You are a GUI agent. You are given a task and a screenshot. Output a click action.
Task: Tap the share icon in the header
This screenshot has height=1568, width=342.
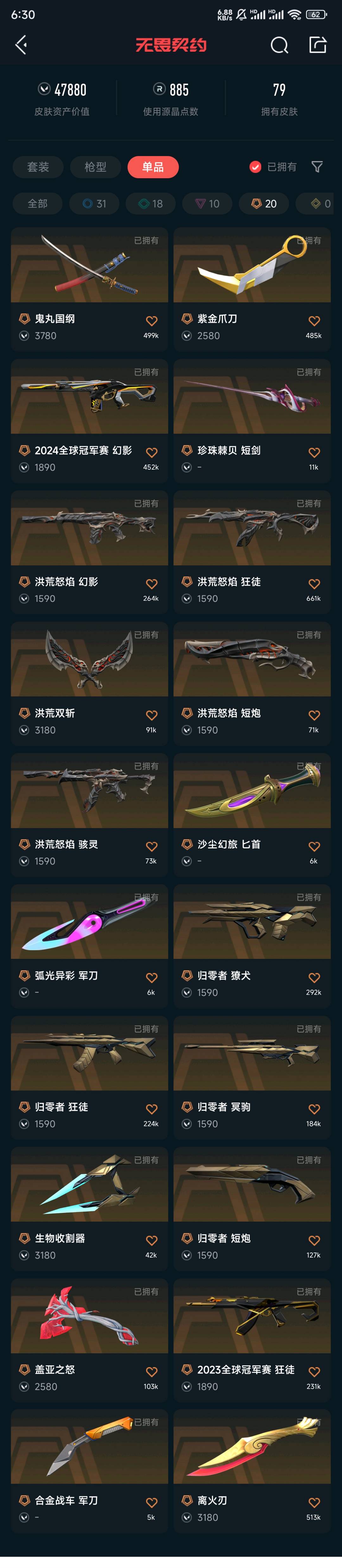coord(318,44)
